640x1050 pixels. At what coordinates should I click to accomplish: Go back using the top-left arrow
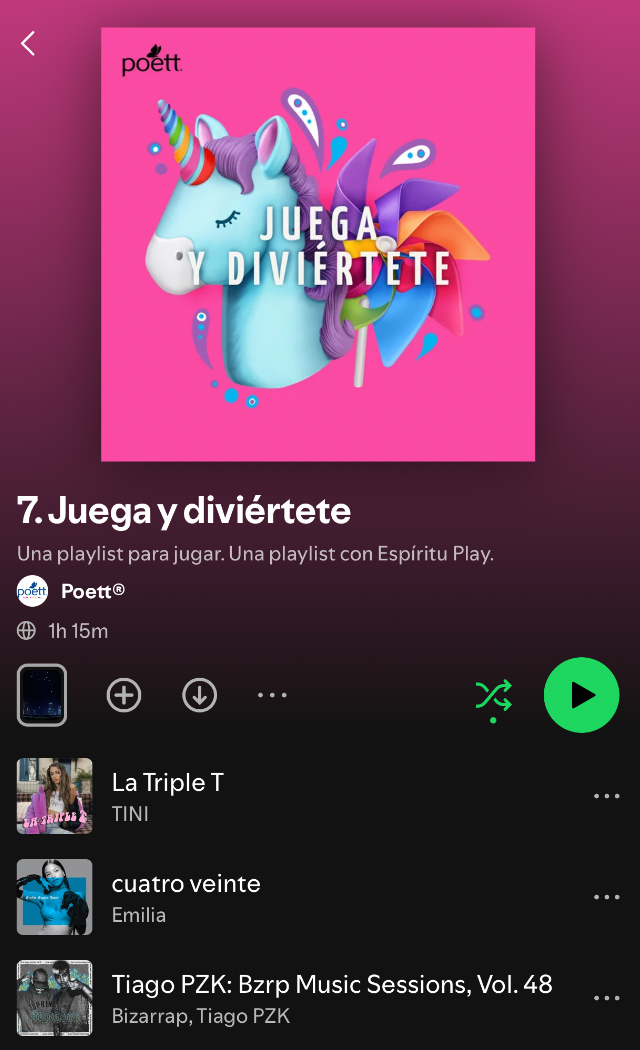[x=28, y=43]
